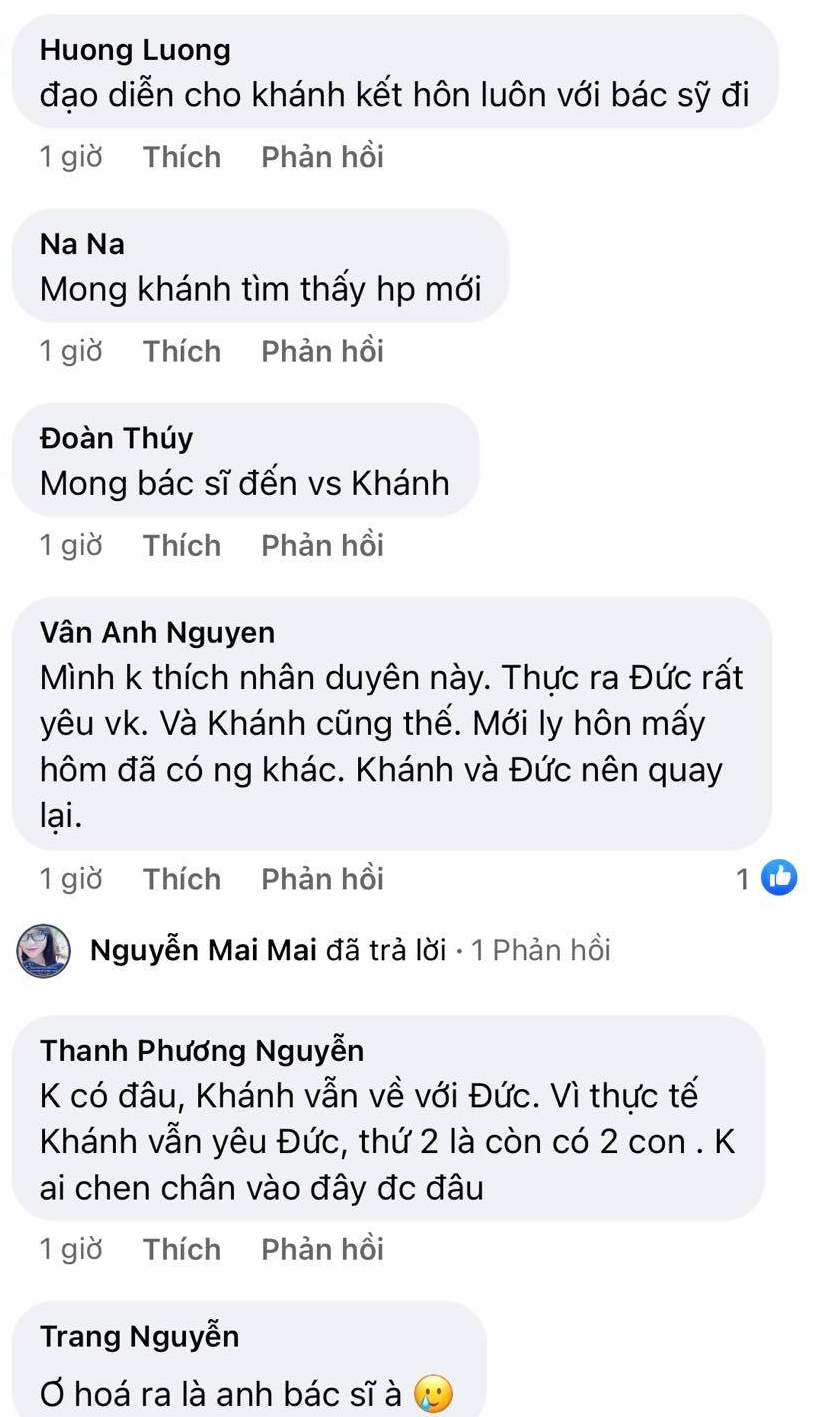Open Trang Nguyễn's profile

pos(139,1336)
